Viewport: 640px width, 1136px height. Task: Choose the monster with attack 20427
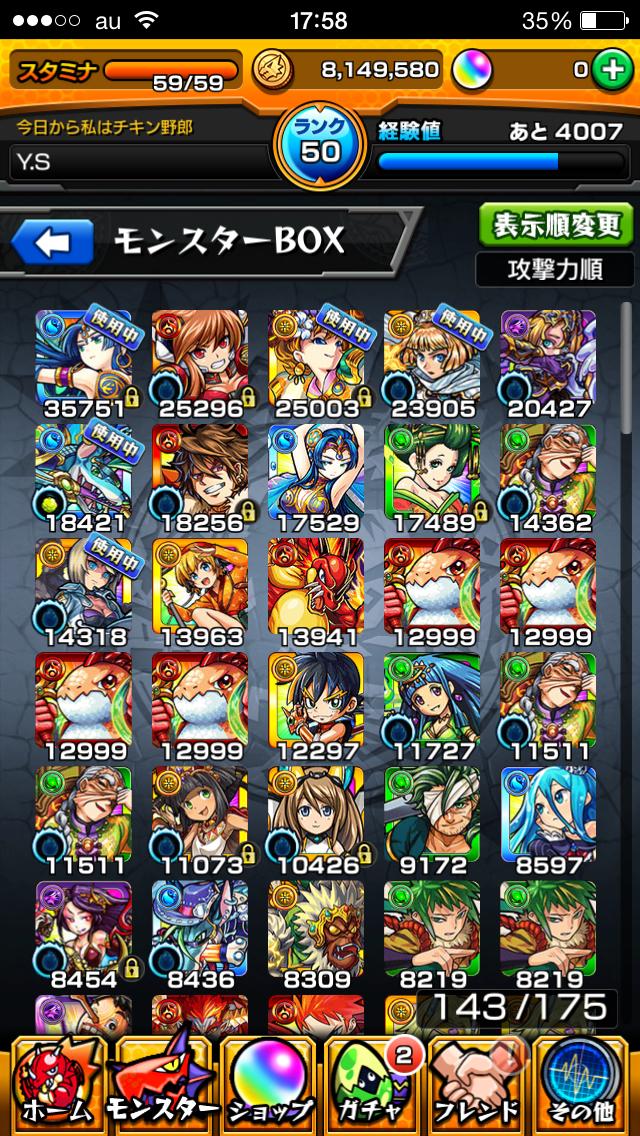point(547,357)
